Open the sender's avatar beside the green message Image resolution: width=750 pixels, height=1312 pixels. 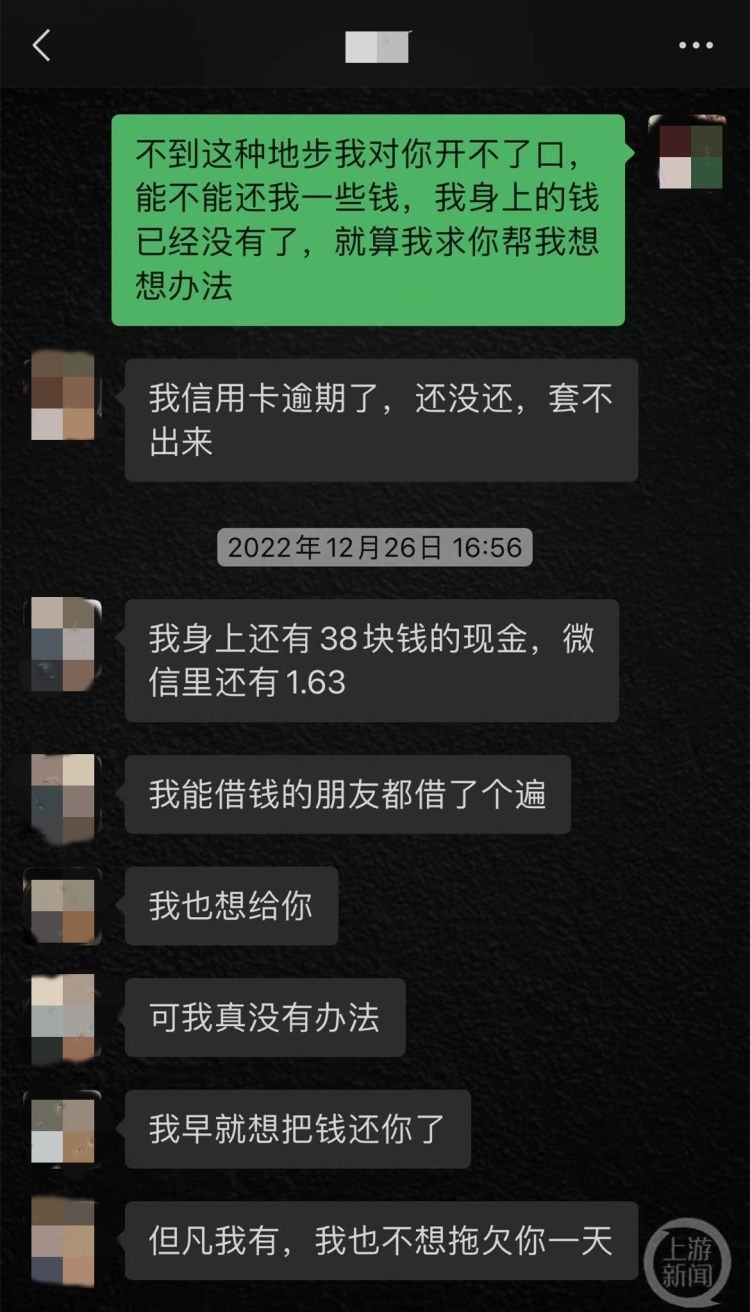[x=690, y=155]
